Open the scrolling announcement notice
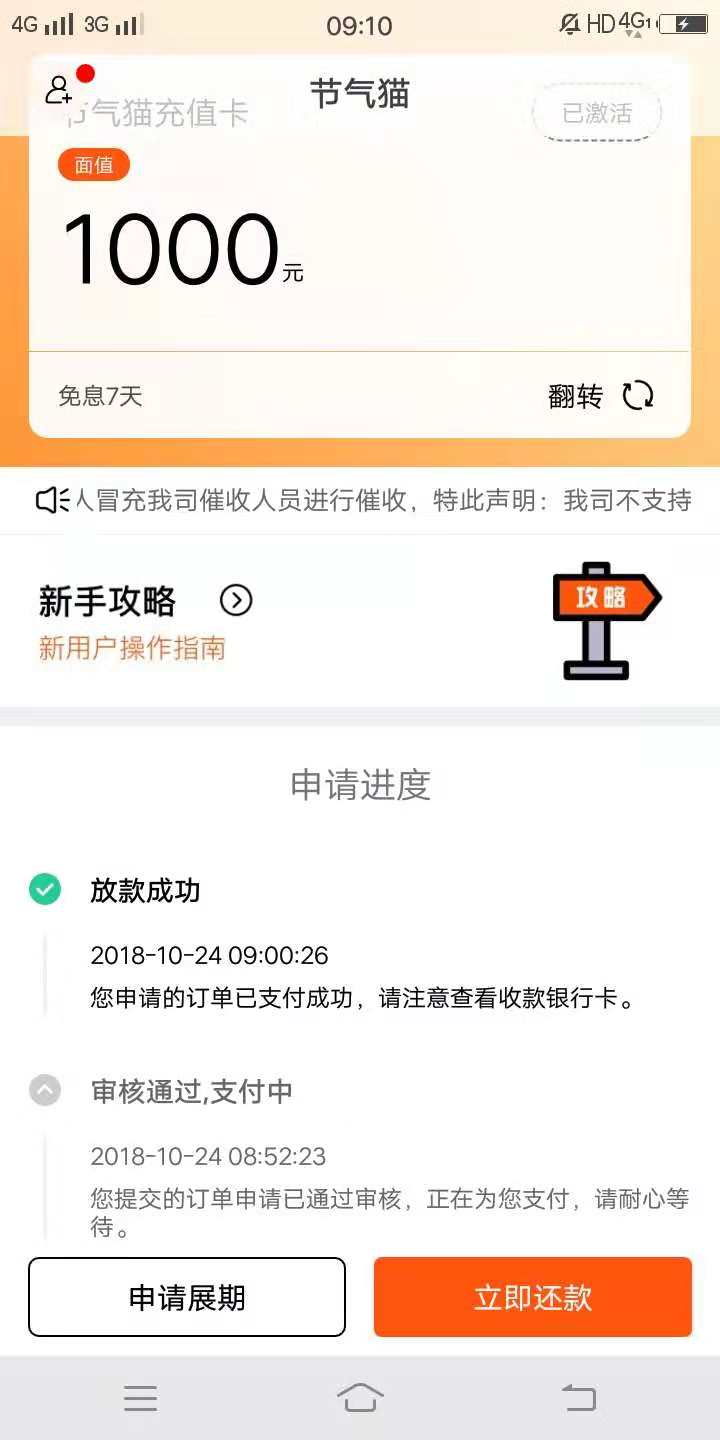 point(360,500)
